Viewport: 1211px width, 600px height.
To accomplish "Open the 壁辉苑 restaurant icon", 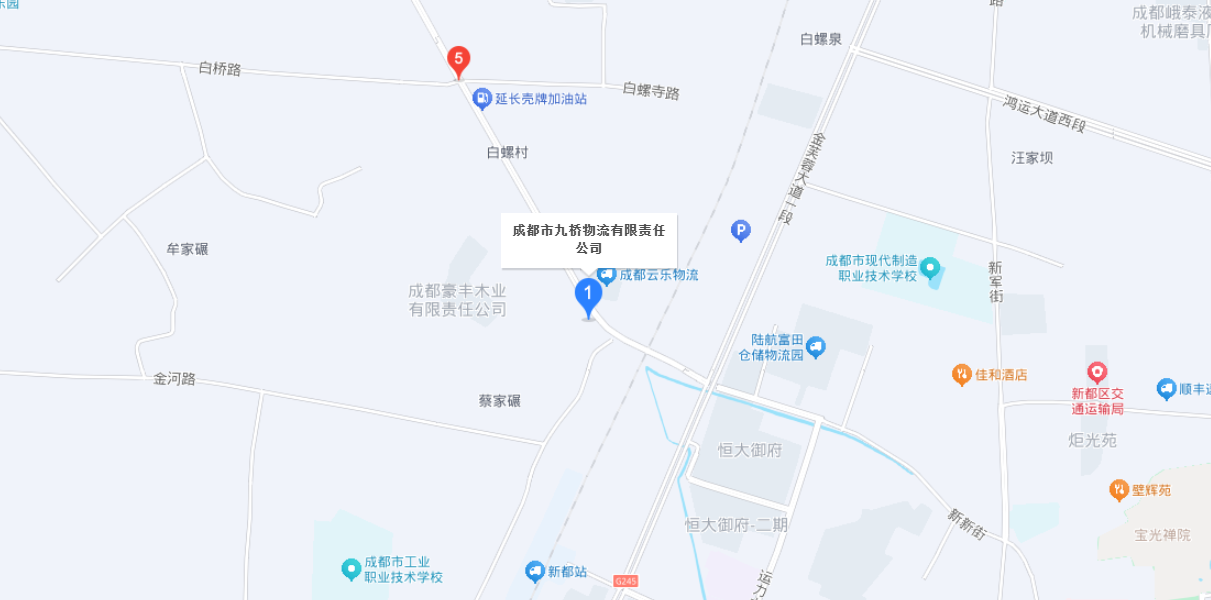I will pos(1119,490).
